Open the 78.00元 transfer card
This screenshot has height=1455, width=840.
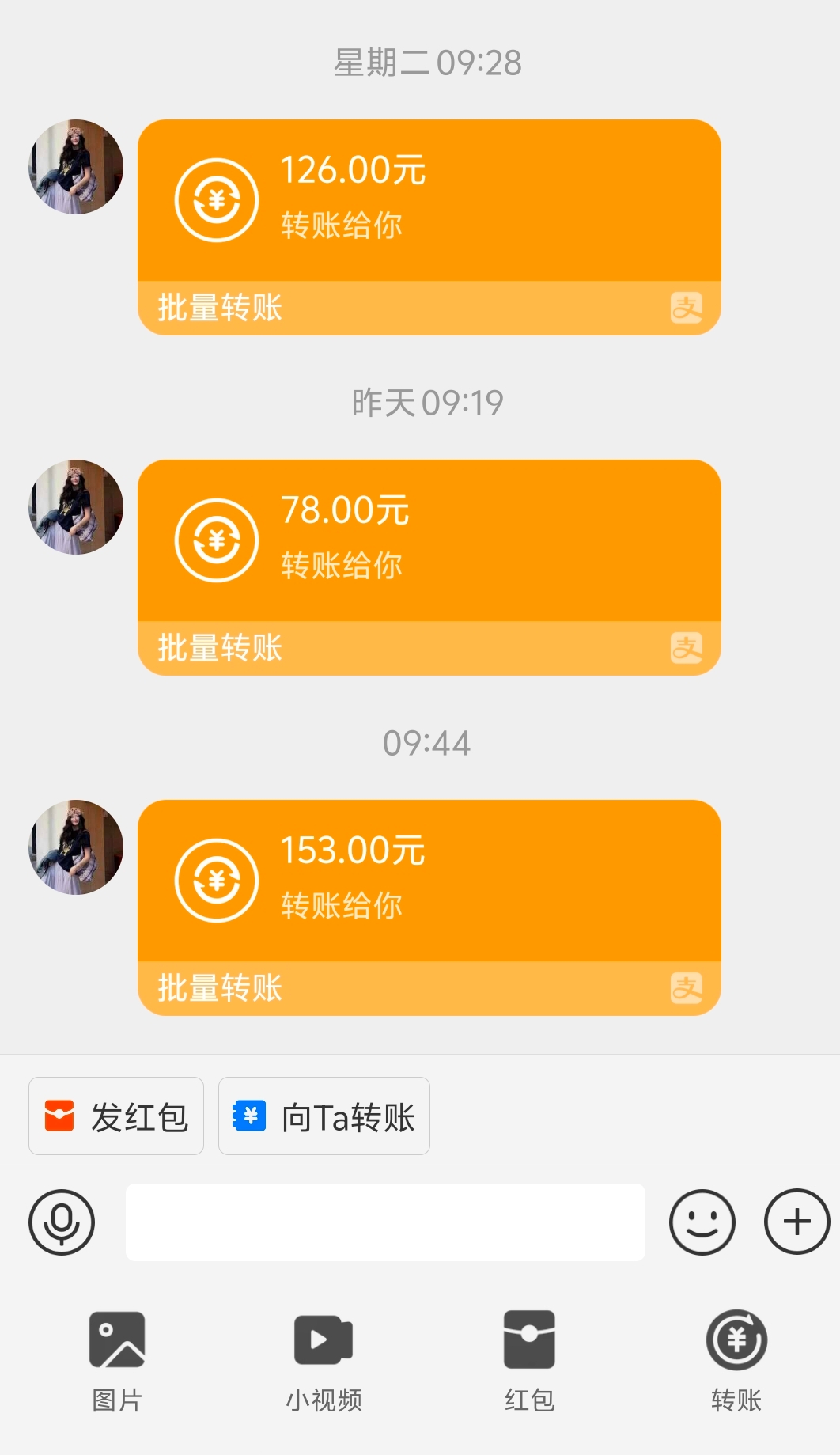429,542
